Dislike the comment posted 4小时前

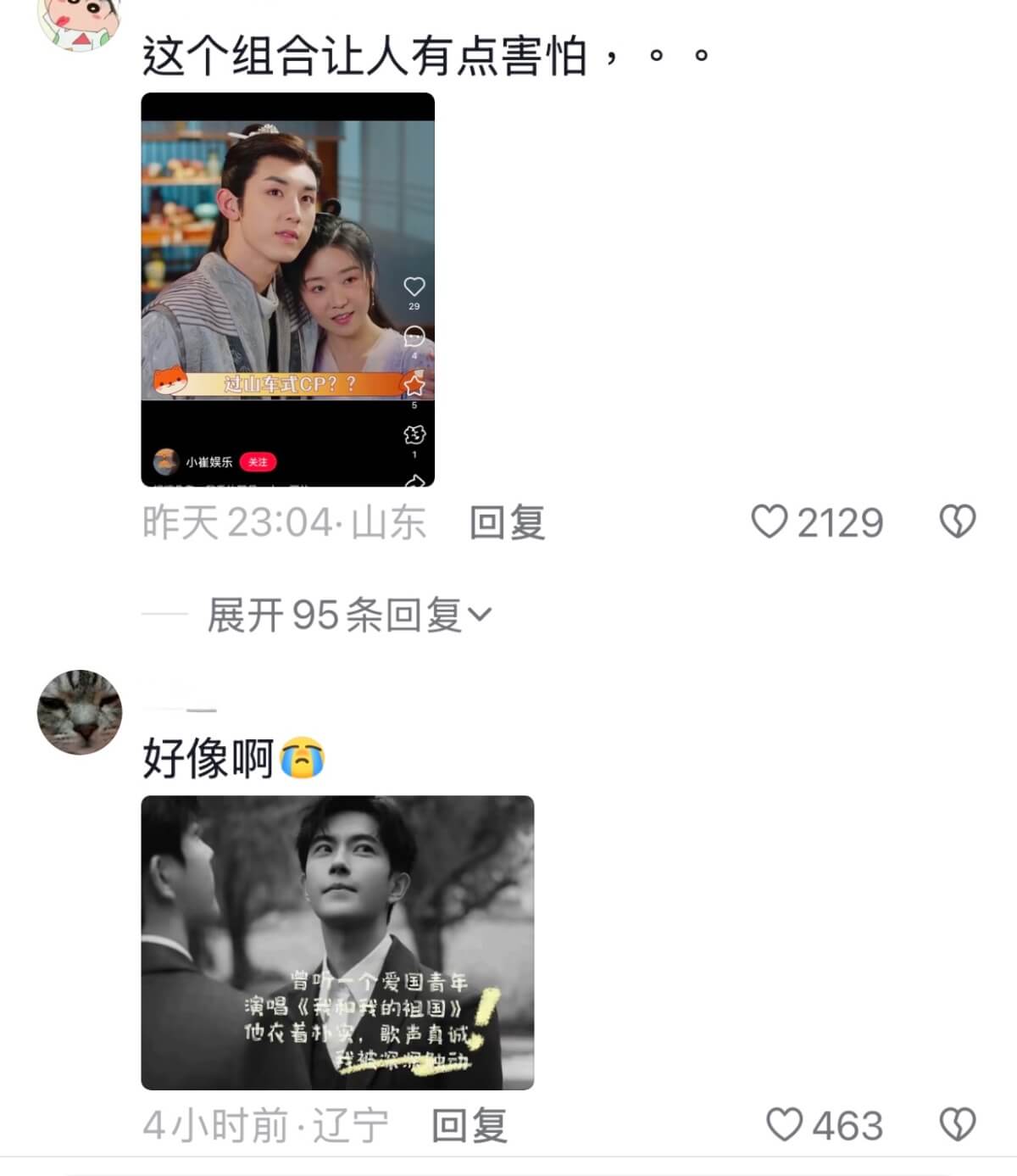pos(958,1125)
